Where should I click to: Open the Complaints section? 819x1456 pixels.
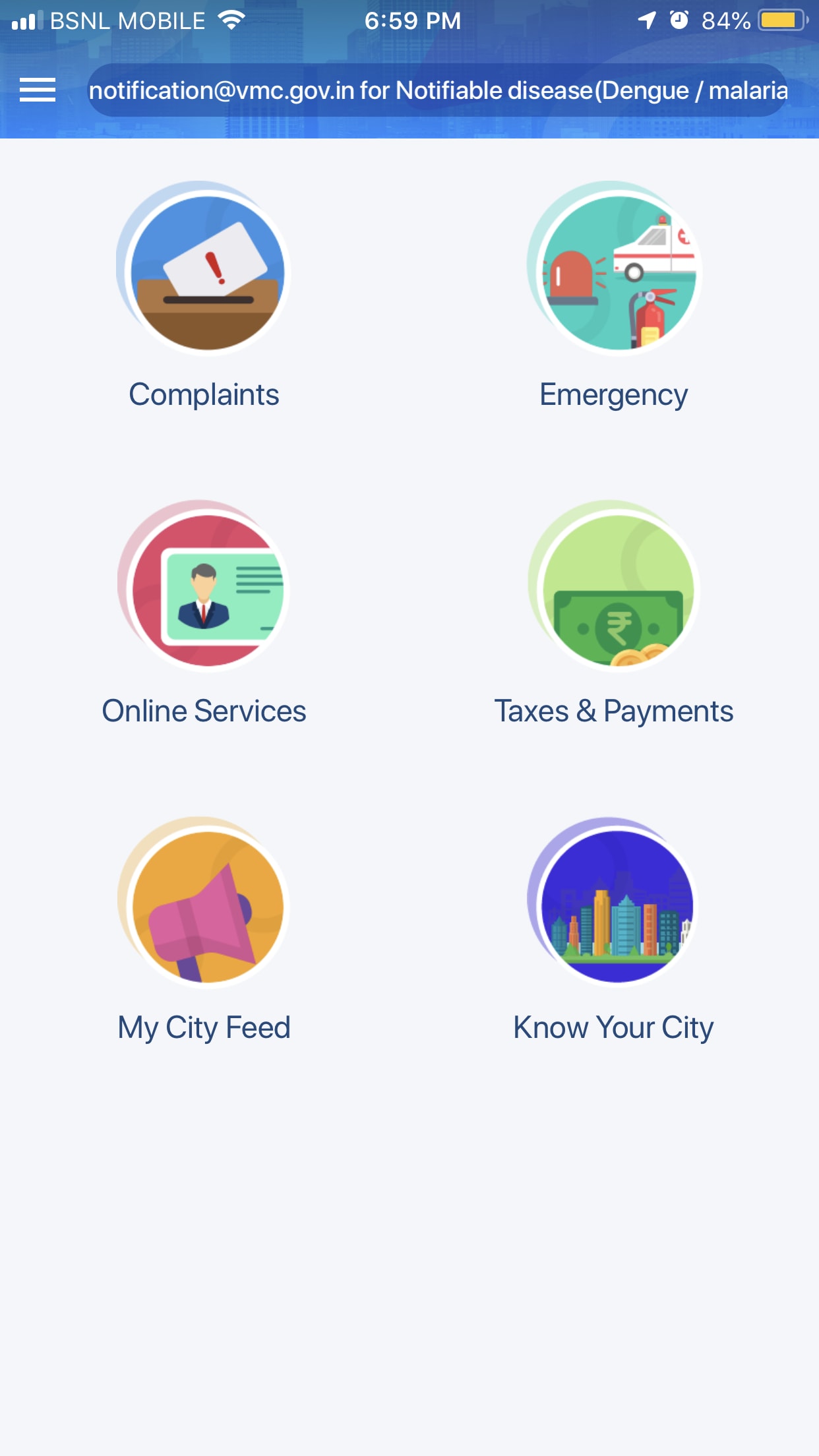coord(205,270)
